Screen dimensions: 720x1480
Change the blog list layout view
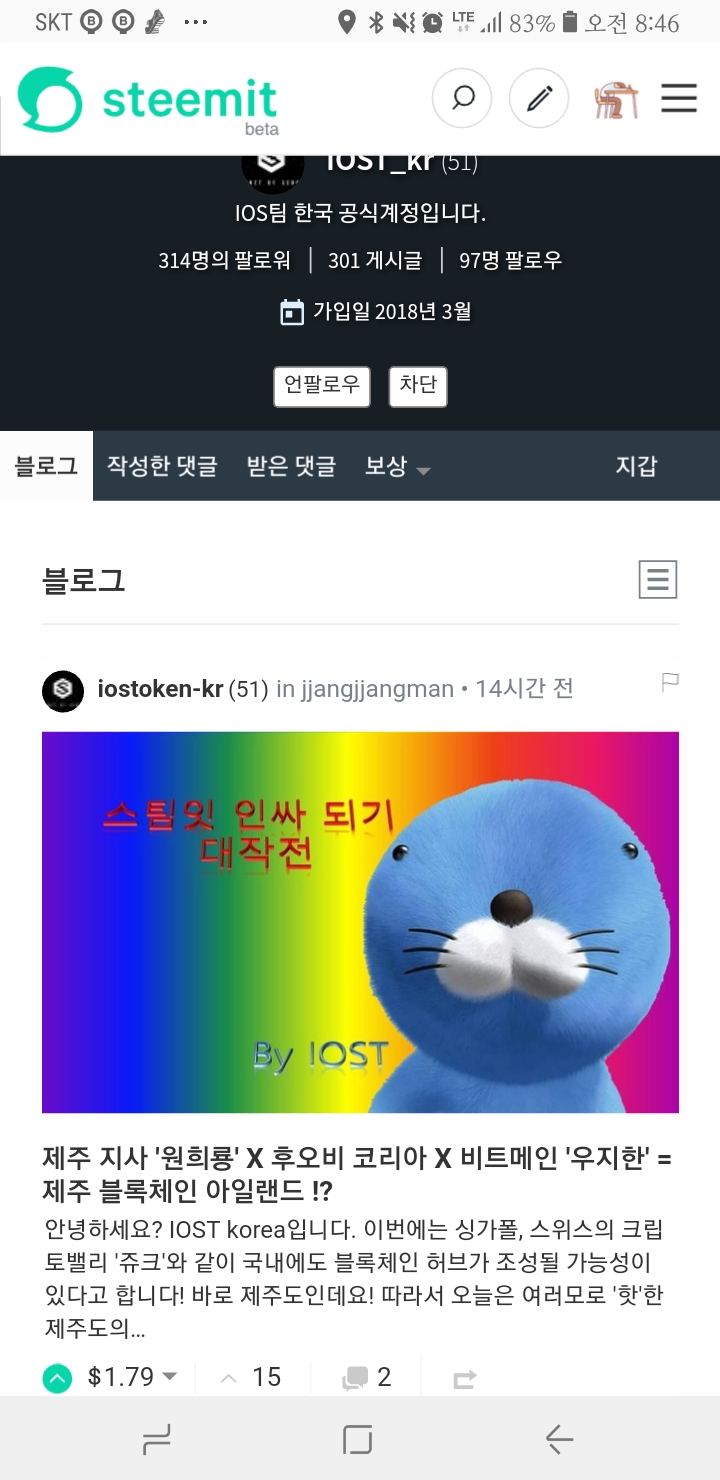pyautogui.click(x=658, y=579)
